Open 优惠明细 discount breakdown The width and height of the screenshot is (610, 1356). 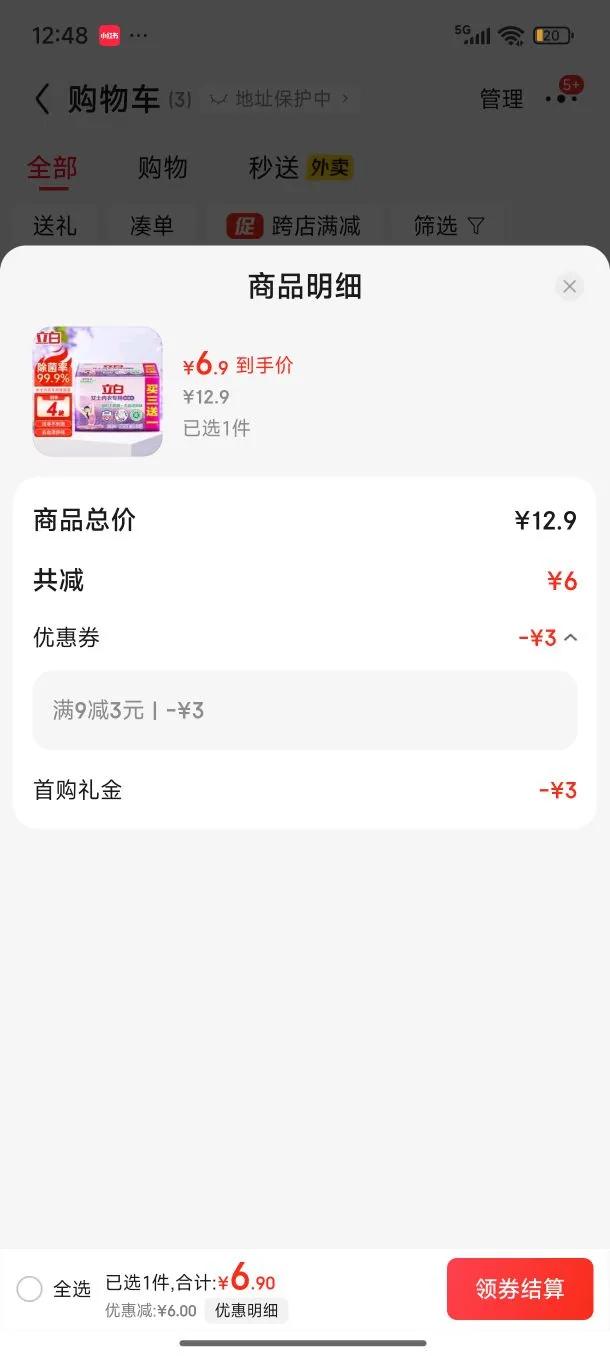[246, 1310]
